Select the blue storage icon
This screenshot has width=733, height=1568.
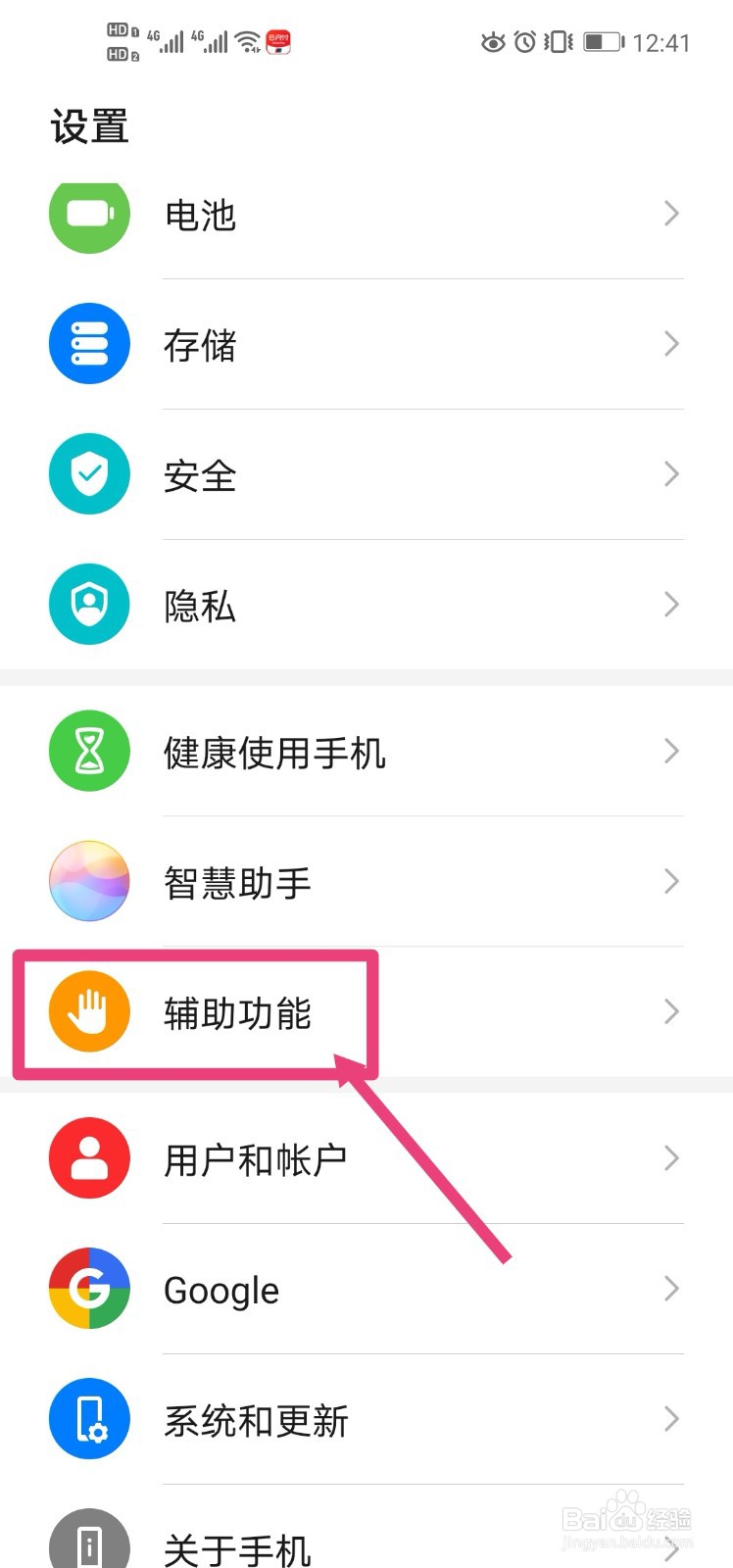click(x=89, y=343)
